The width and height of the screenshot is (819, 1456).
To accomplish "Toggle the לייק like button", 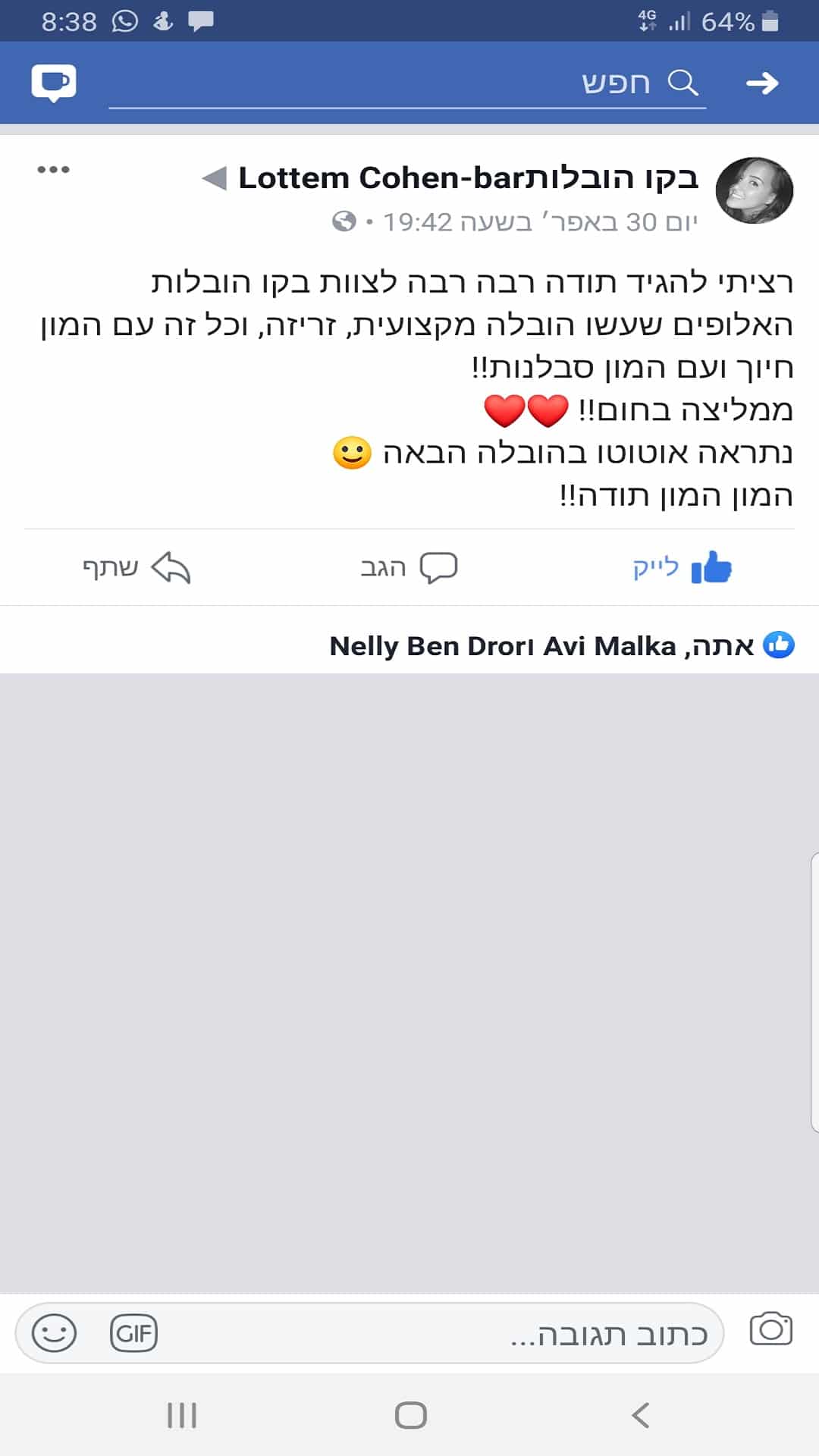I will tap(681, 567).
